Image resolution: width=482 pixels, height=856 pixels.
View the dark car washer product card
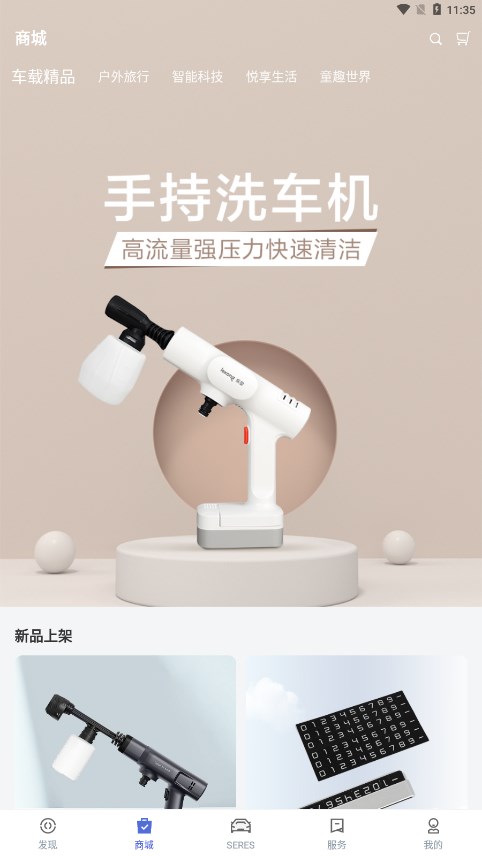(x=126, y=732)
